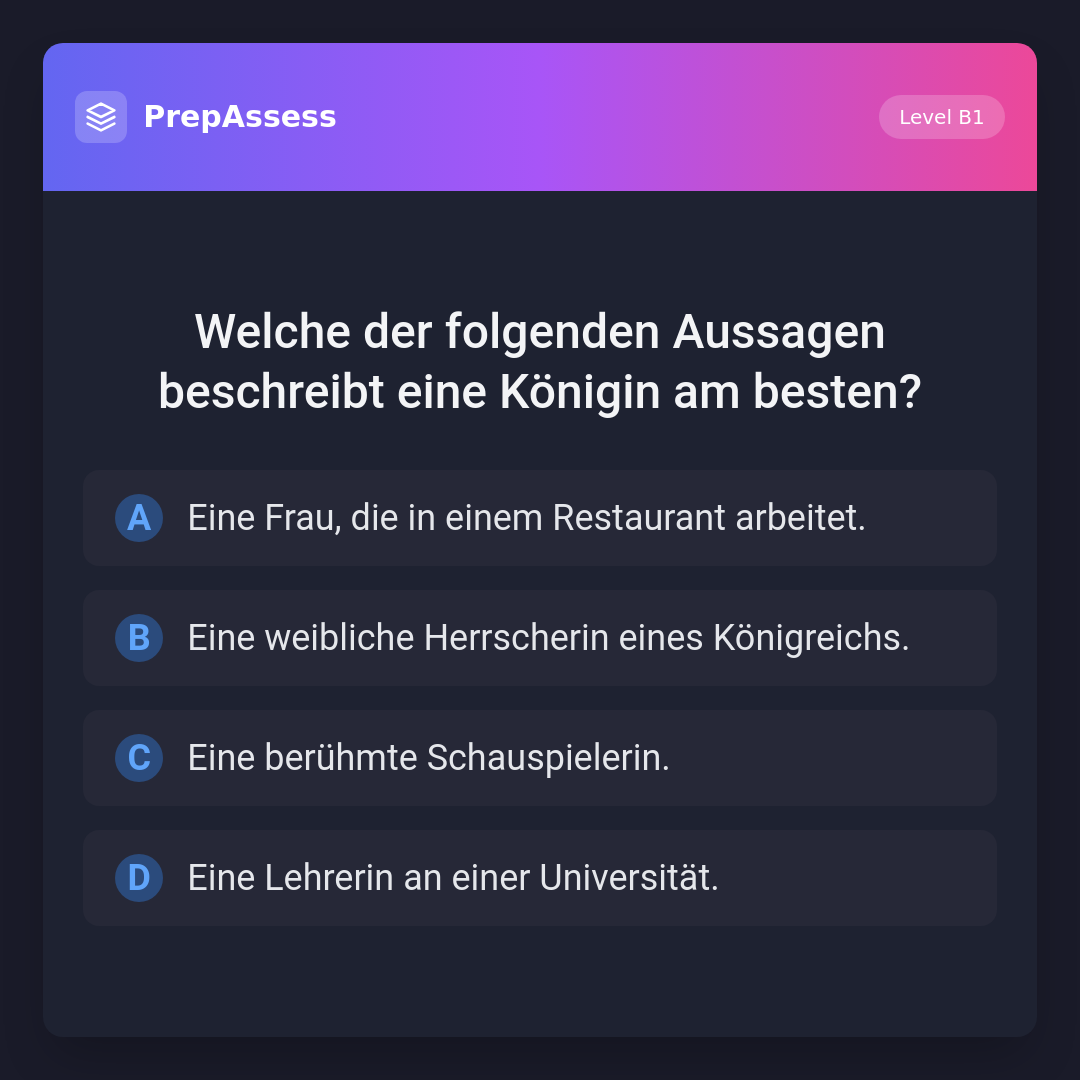
Task: Pick answer C, berühmte Schauspielerin
Action: click(x=539, y=758)
